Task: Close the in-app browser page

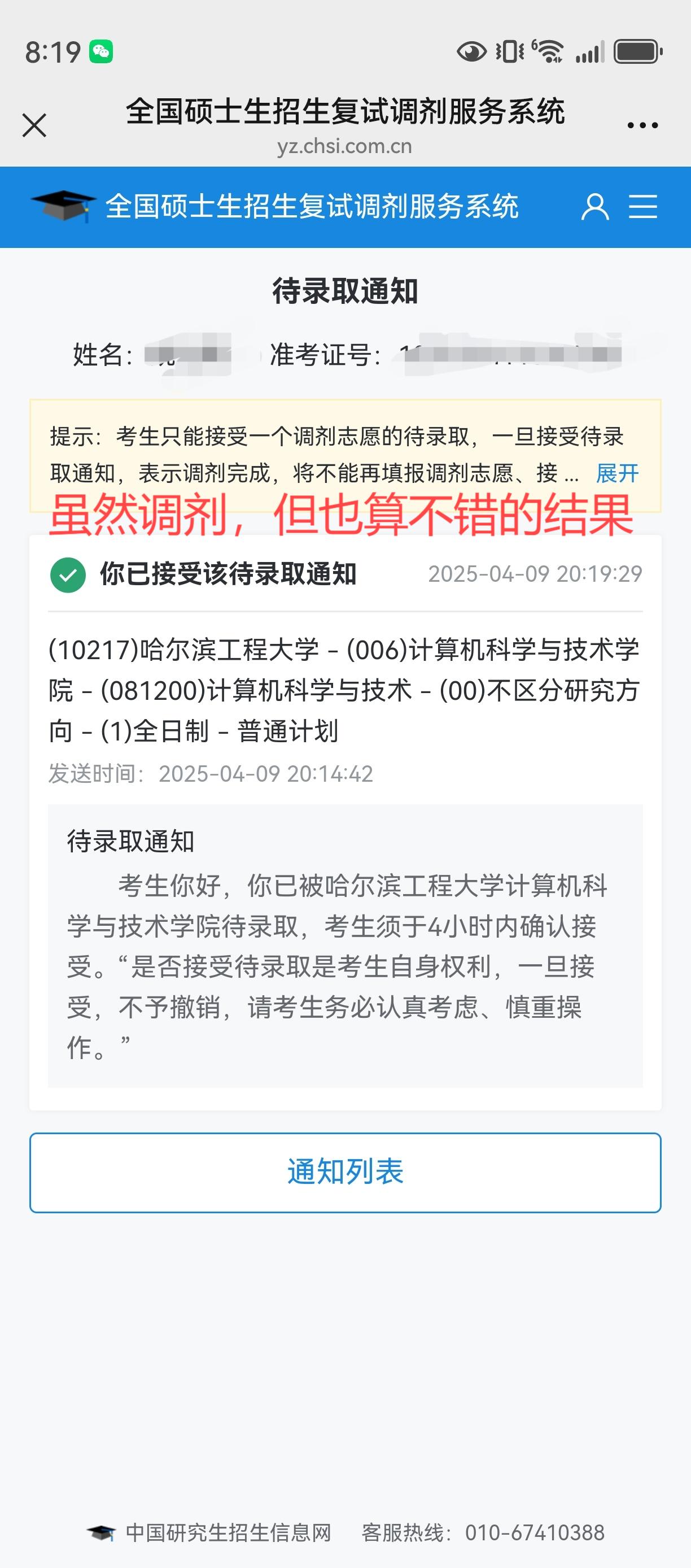Action: [x=34, y=125]
